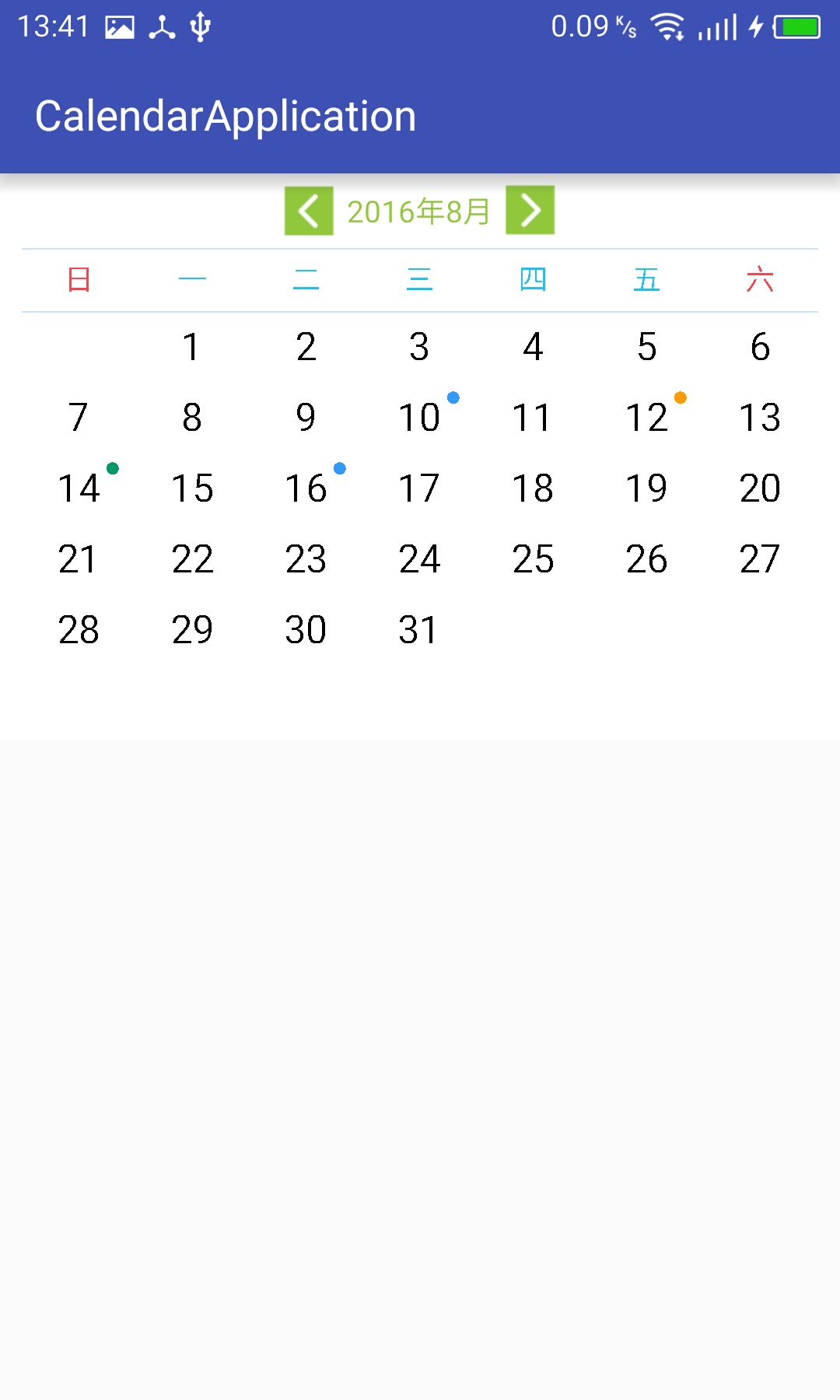
Task: Pick day 28
Action: [79, 630]
